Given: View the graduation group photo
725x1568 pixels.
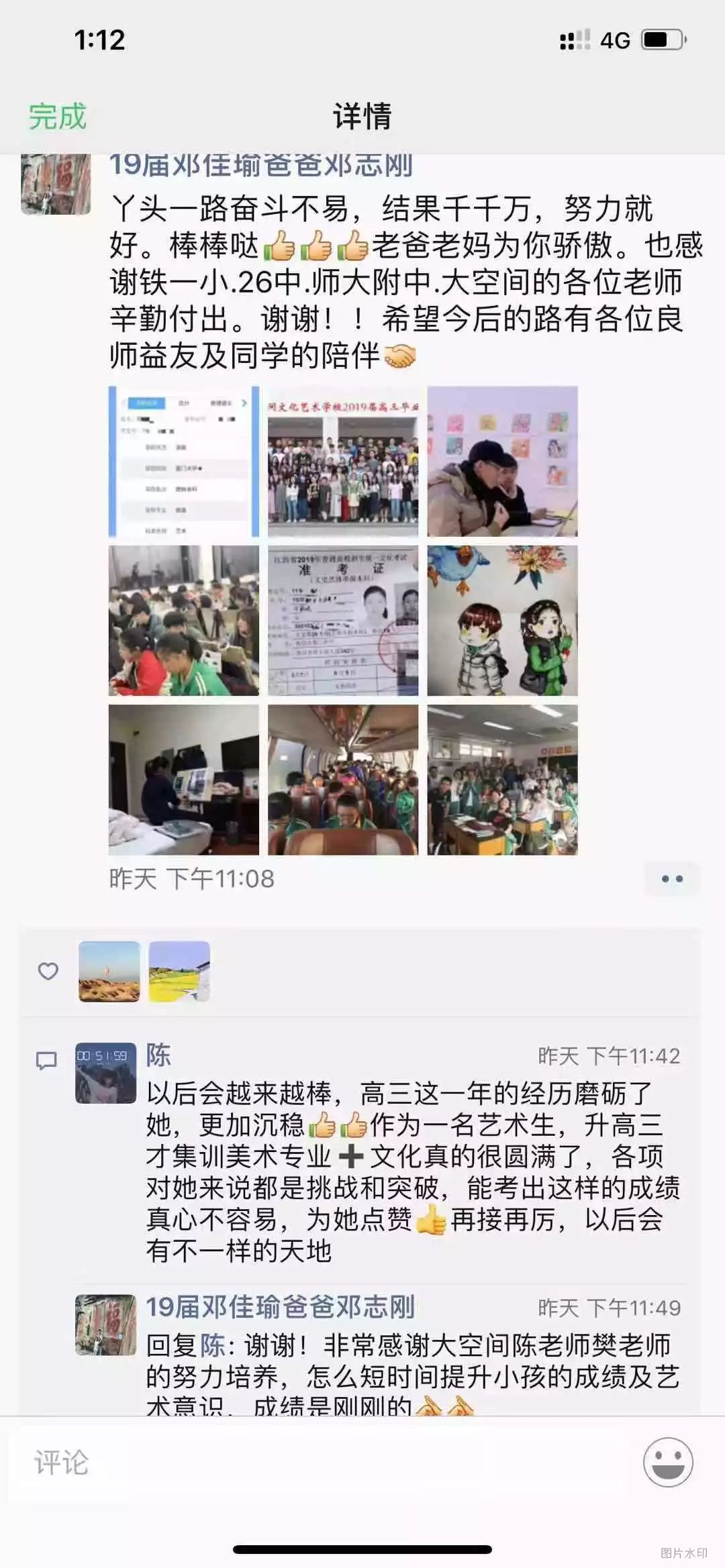Looking at the screenshot, I should pyautogui.click(x=342, y=462).
